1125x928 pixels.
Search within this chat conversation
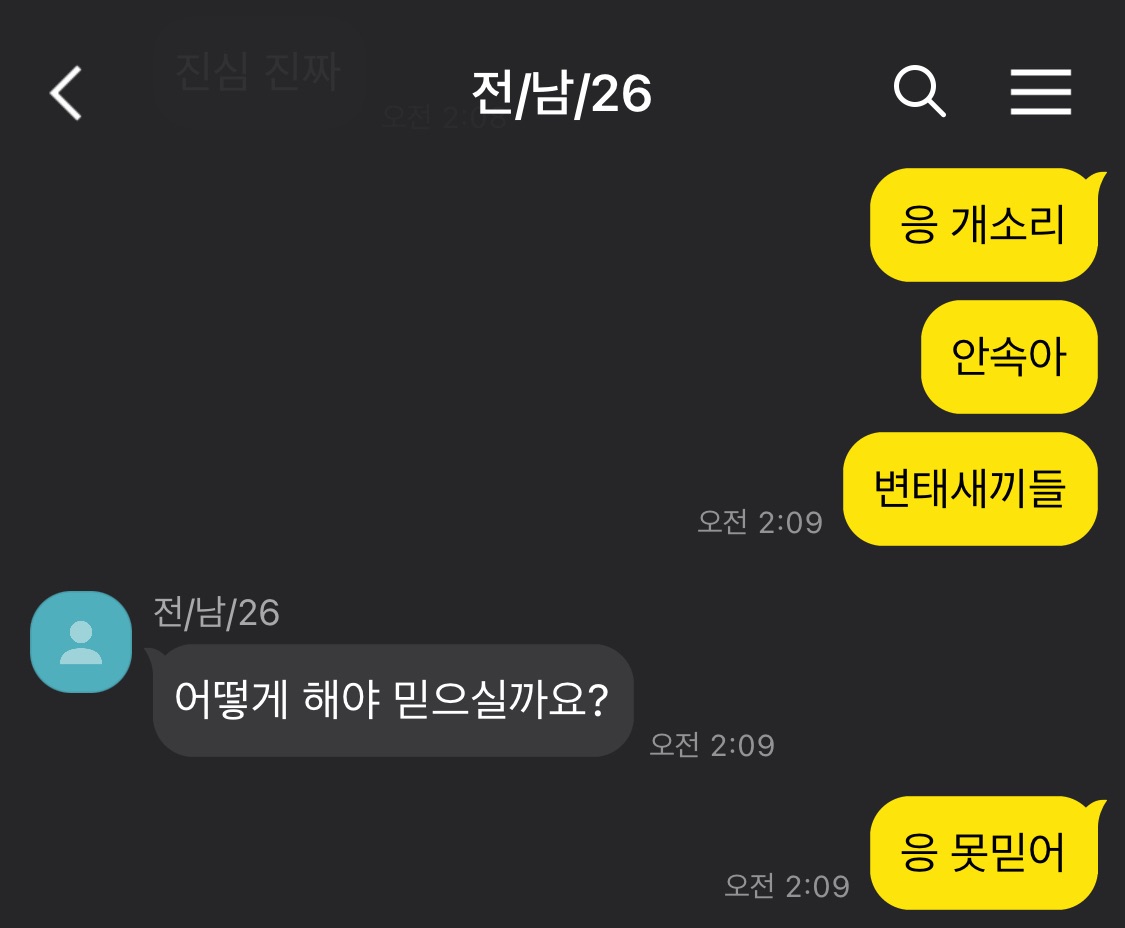tap(918, 93)
